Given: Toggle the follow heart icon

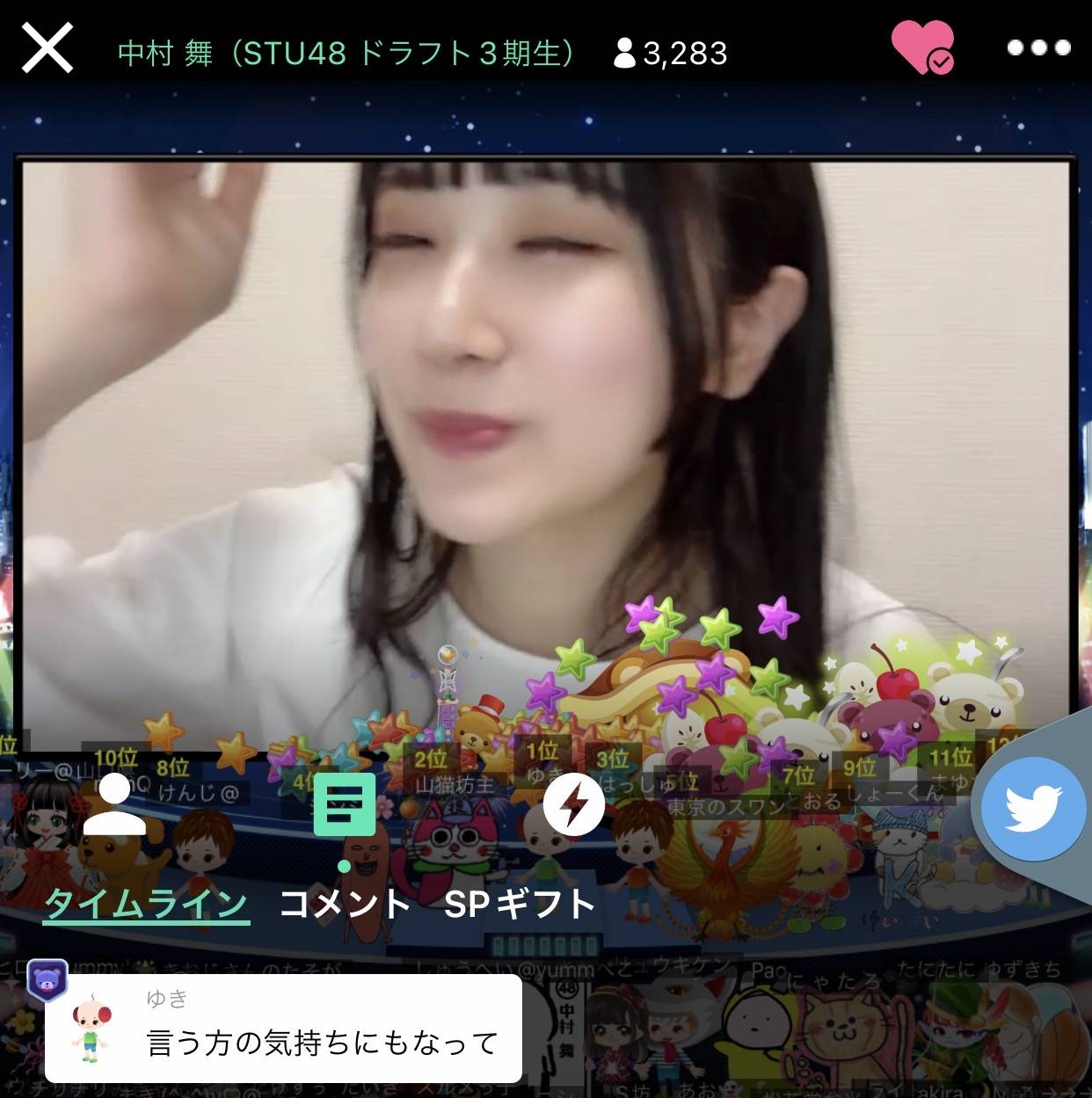Looking at the screenshot, I should click(x=921, y=47).
